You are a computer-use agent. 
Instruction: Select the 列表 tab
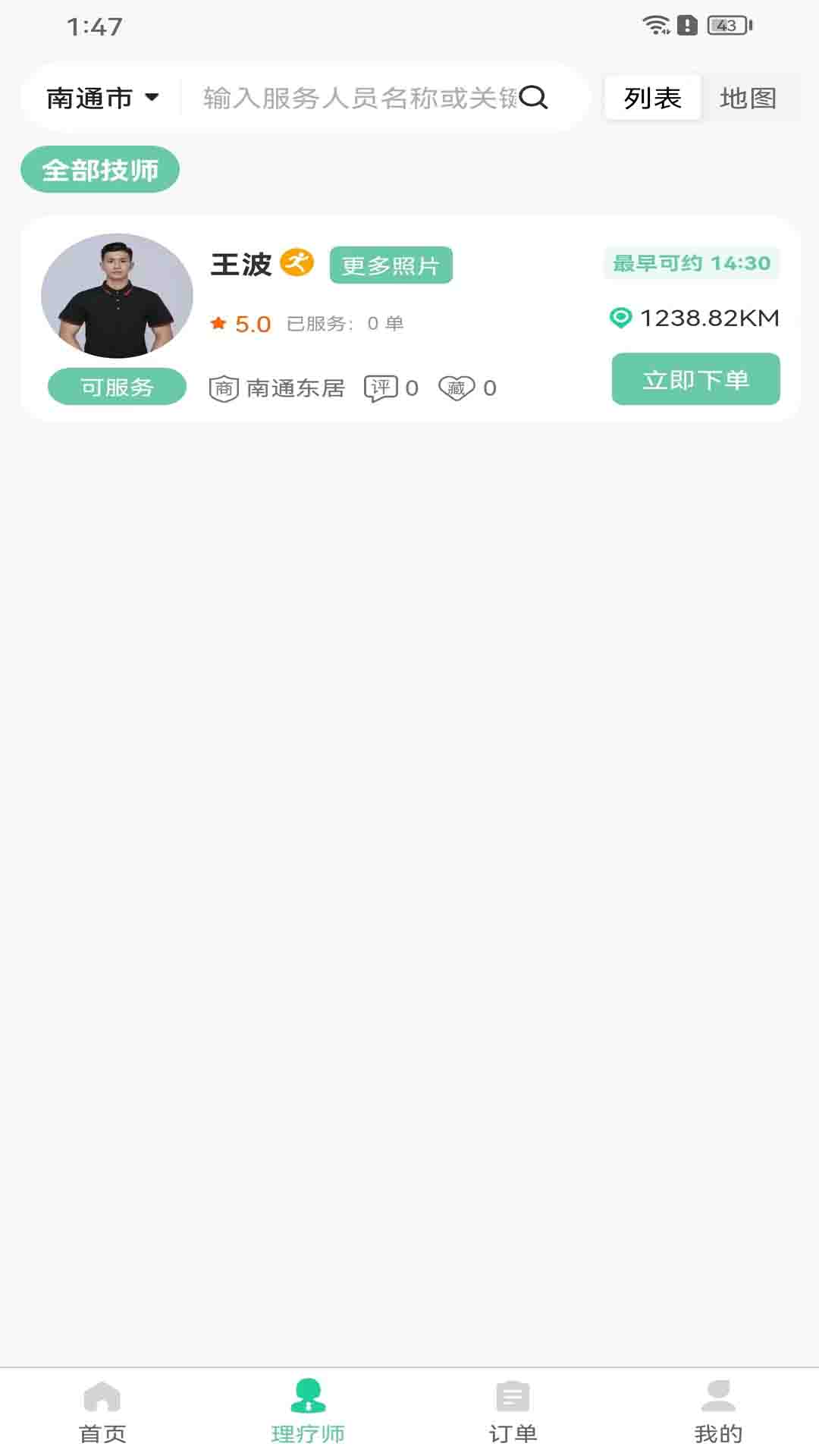click(x=652, y=98)
